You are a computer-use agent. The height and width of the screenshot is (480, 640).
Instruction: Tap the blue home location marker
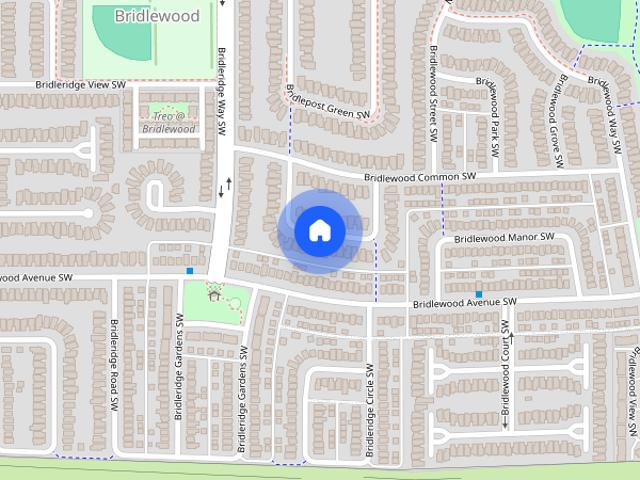click(320, 231)
